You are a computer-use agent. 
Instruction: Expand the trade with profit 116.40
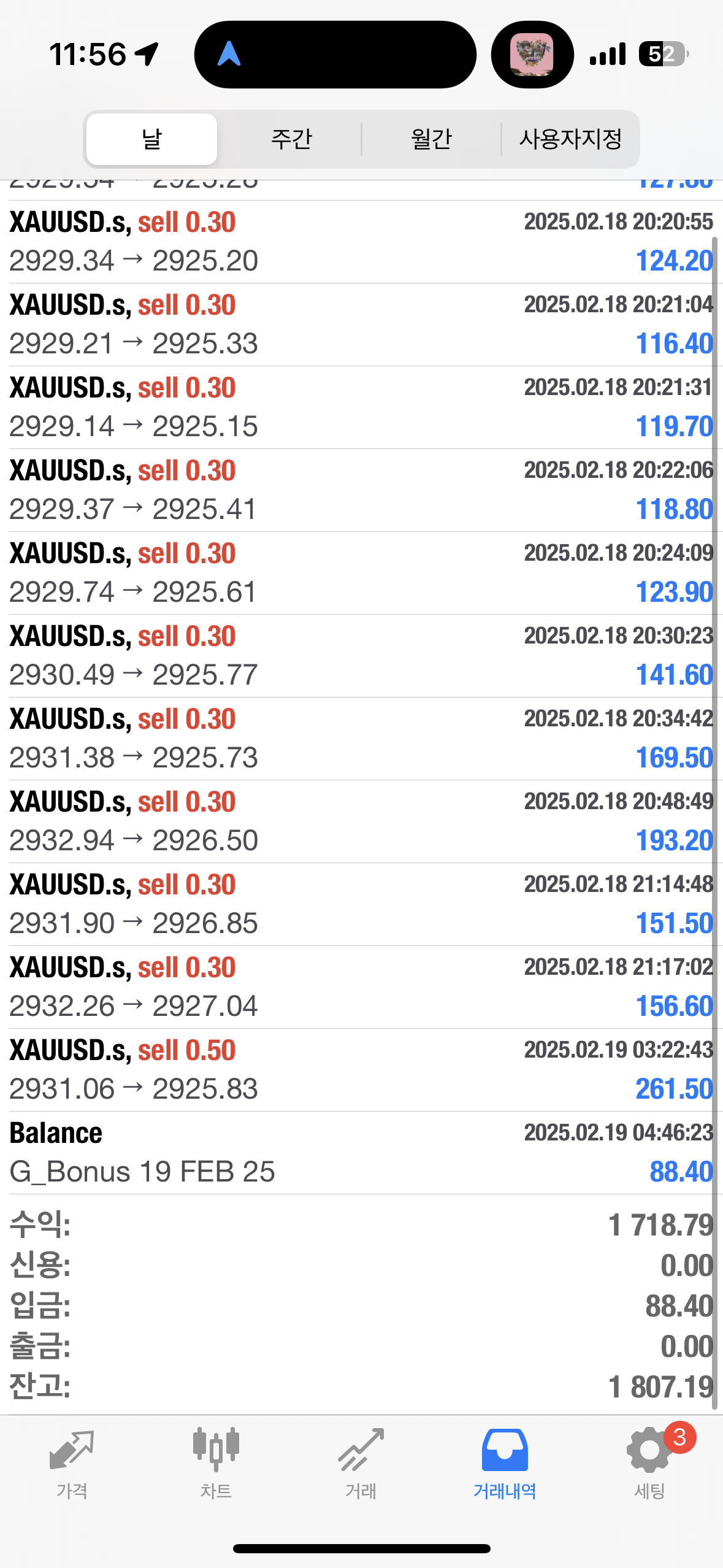[x=361, y=325]
